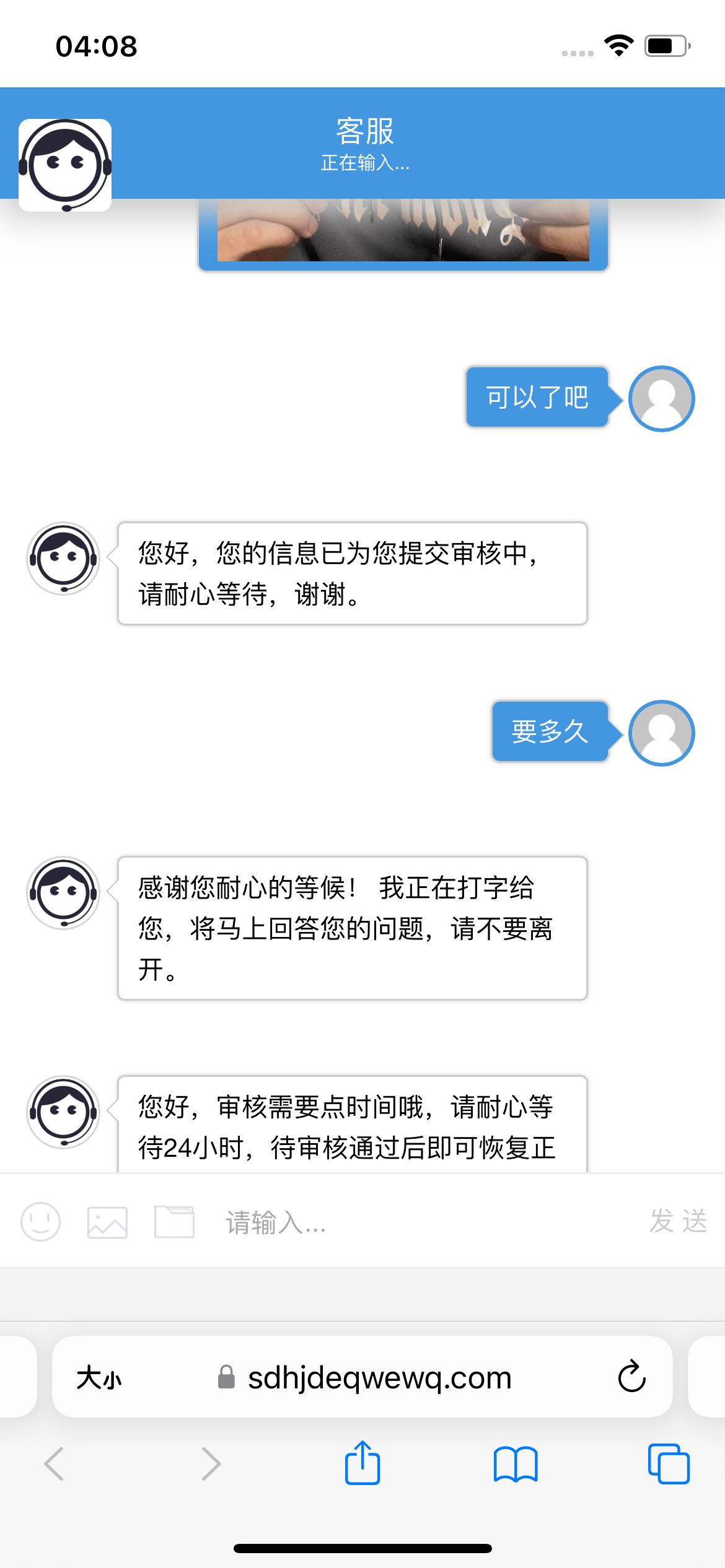
Task: Show all open Safari tabs
Action: 668,1463
